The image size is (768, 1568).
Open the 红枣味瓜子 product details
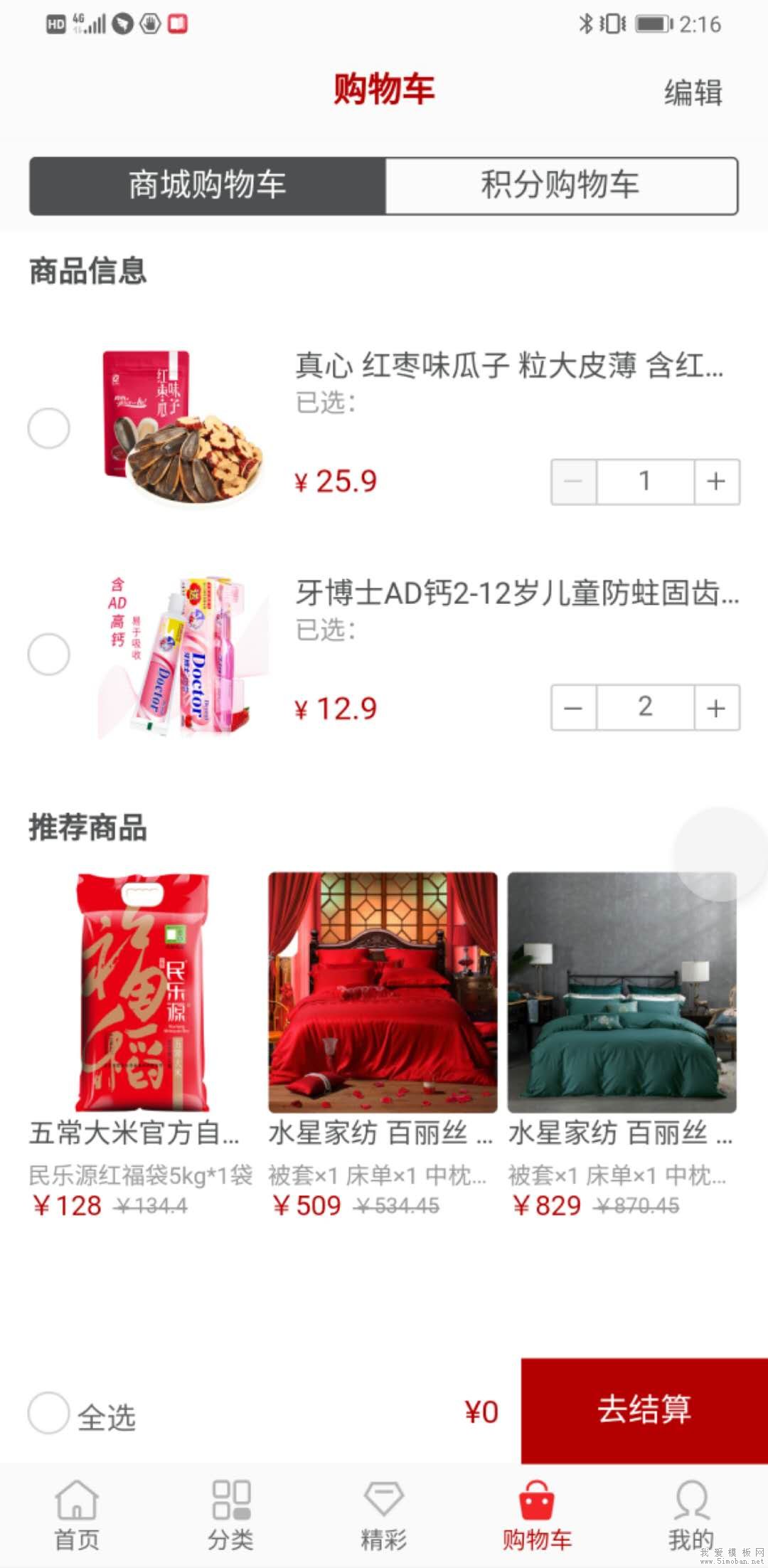tap(509, 366)
